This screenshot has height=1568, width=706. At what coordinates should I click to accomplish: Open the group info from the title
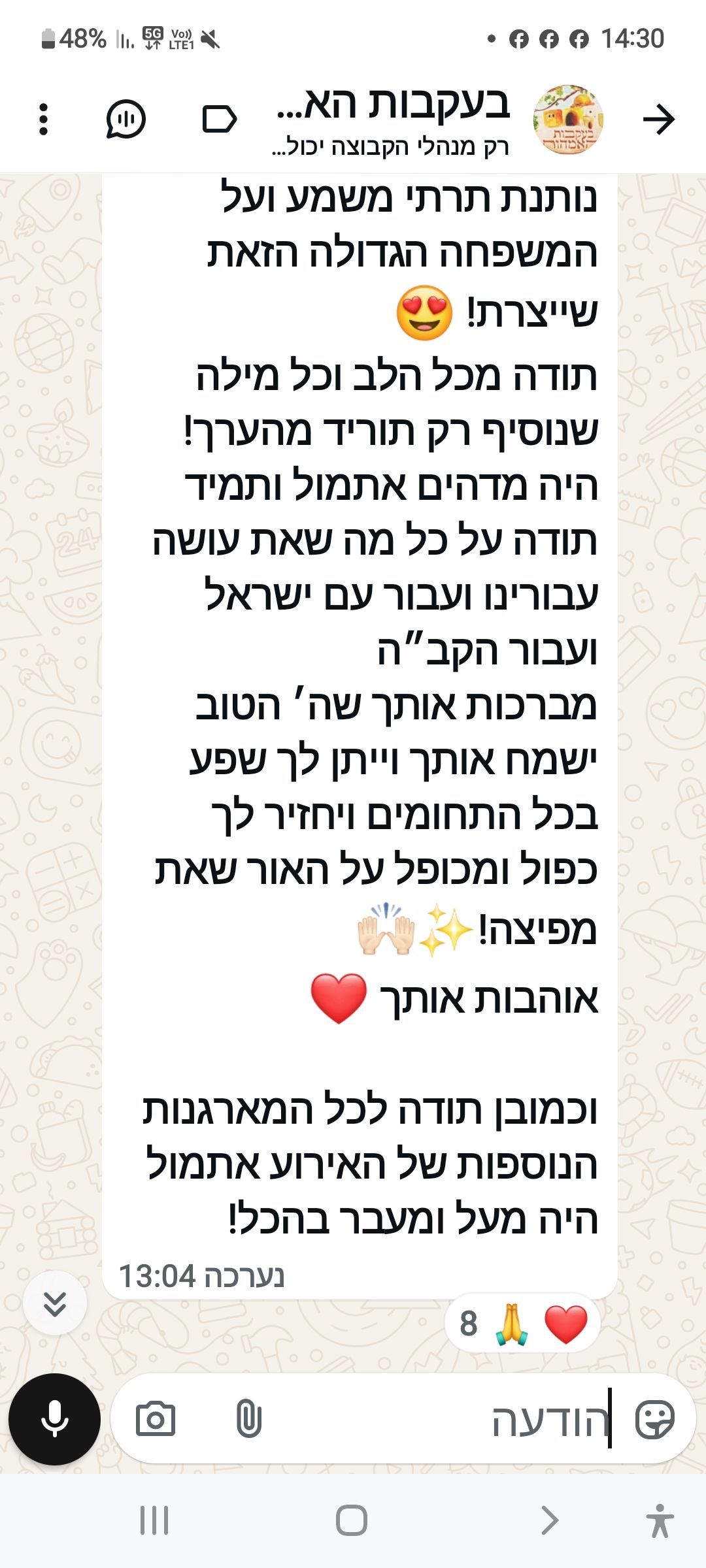[x=392, y=119]
